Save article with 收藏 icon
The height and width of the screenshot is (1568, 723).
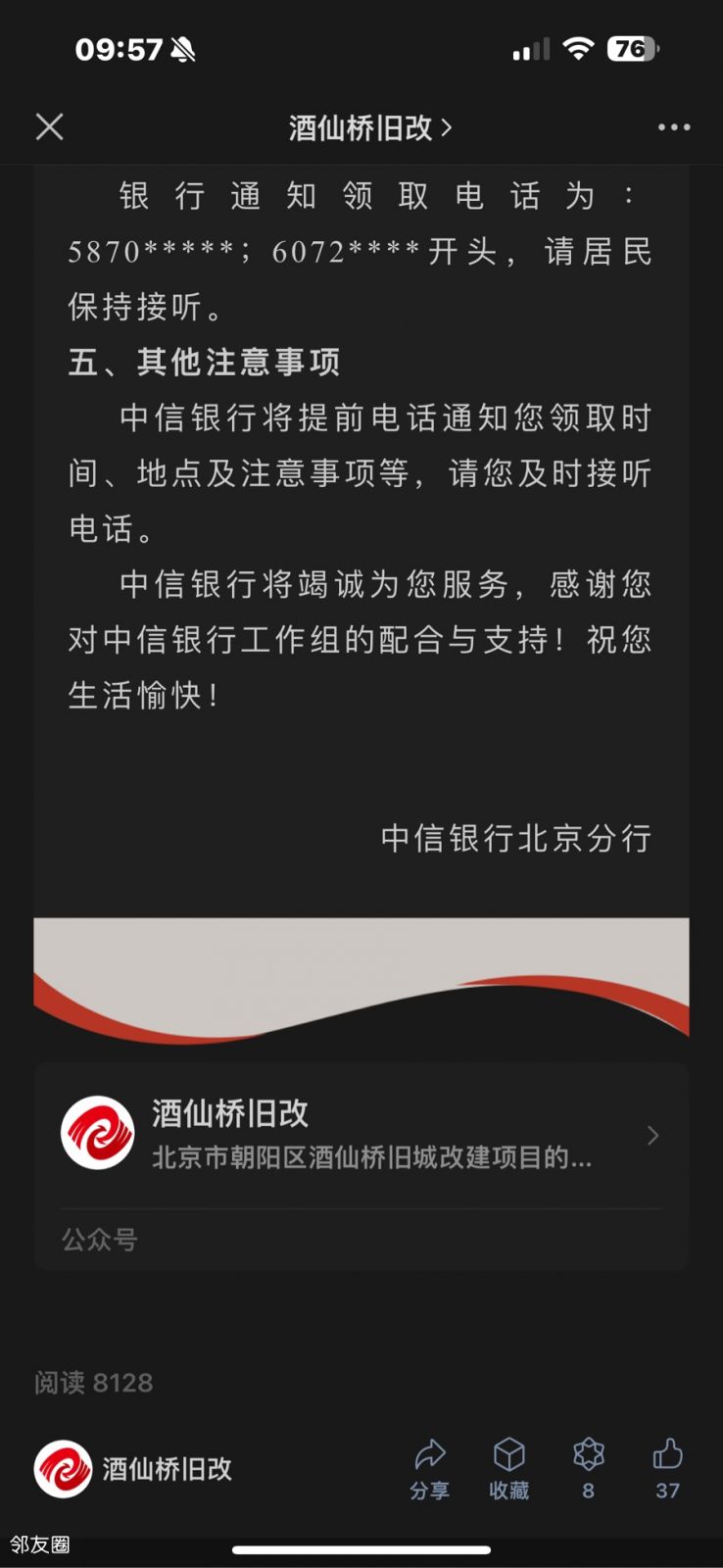click(x=508, y=1467)
